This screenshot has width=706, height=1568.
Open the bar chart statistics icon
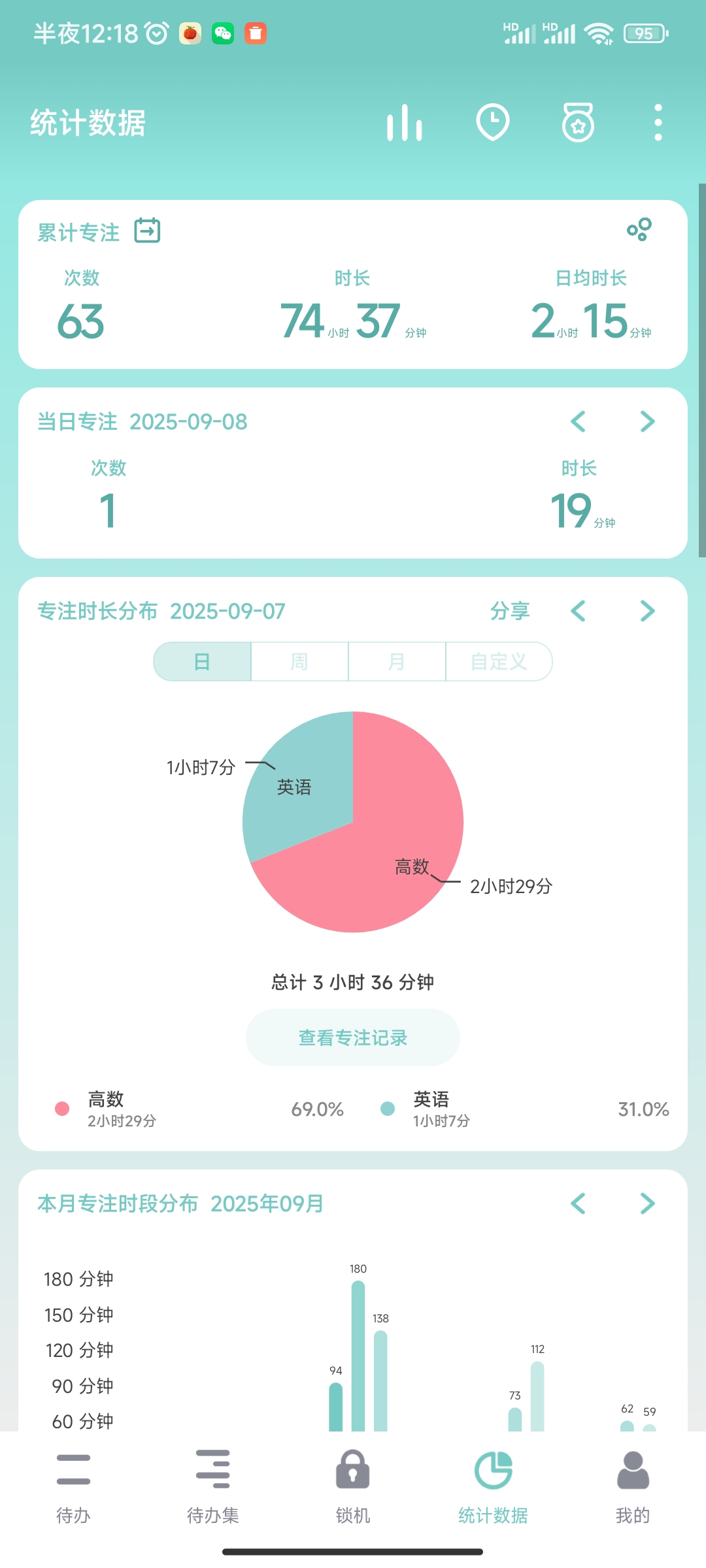(x=405, y=123)
